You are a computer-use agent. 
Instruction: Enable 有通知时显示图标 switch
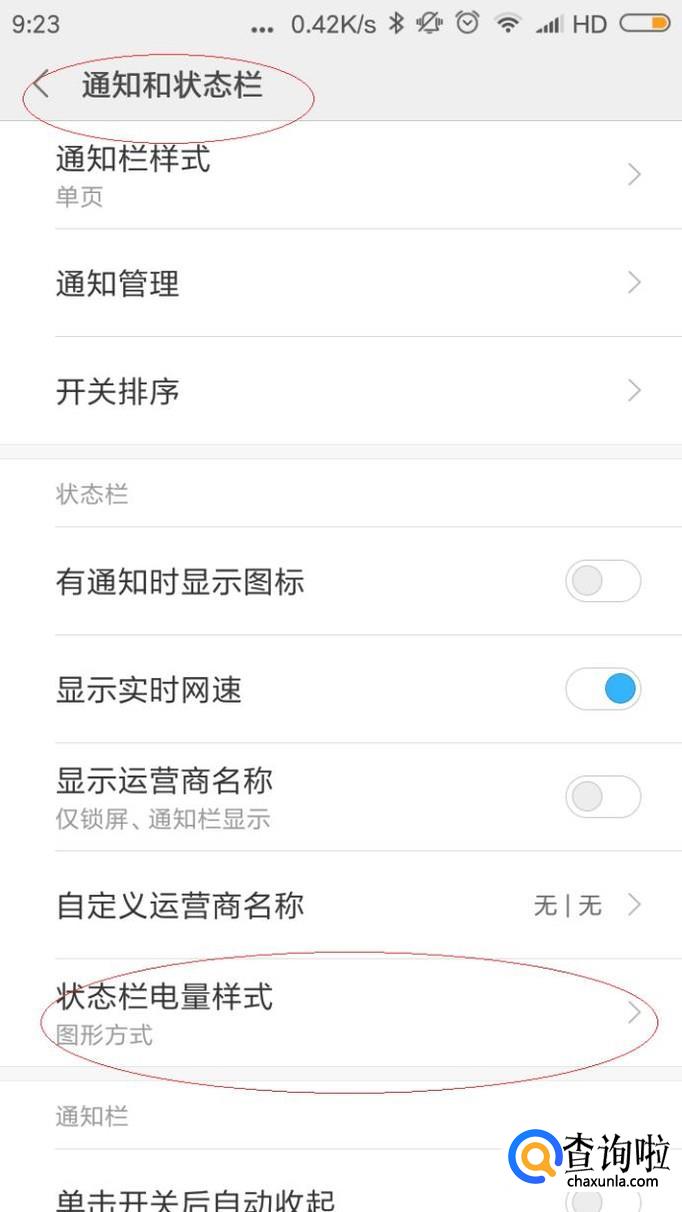point(602,581)
